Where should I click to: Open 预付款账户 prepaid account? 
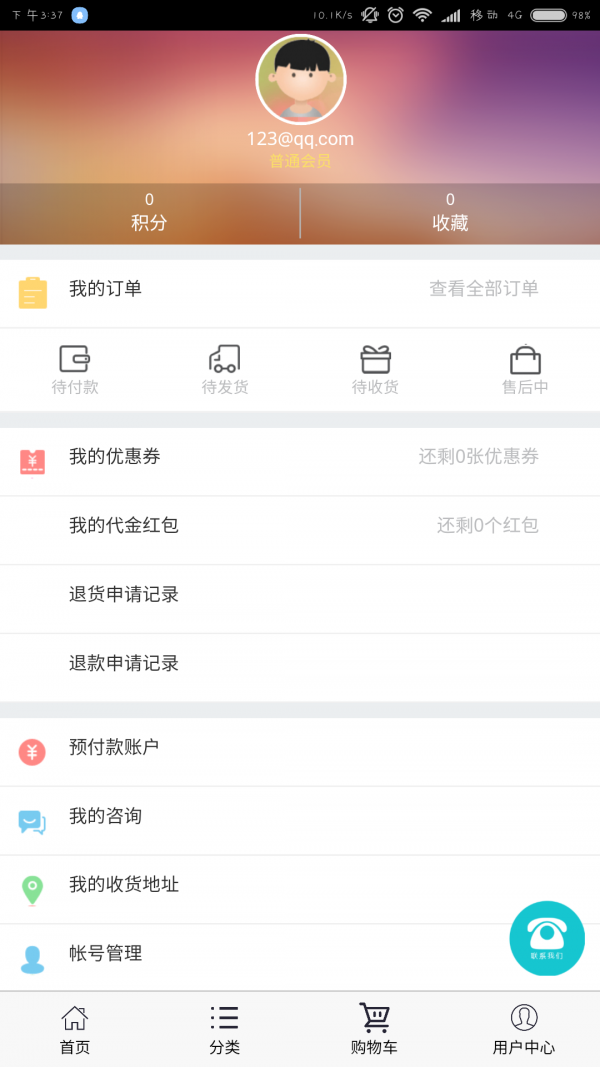coord(300,747)
